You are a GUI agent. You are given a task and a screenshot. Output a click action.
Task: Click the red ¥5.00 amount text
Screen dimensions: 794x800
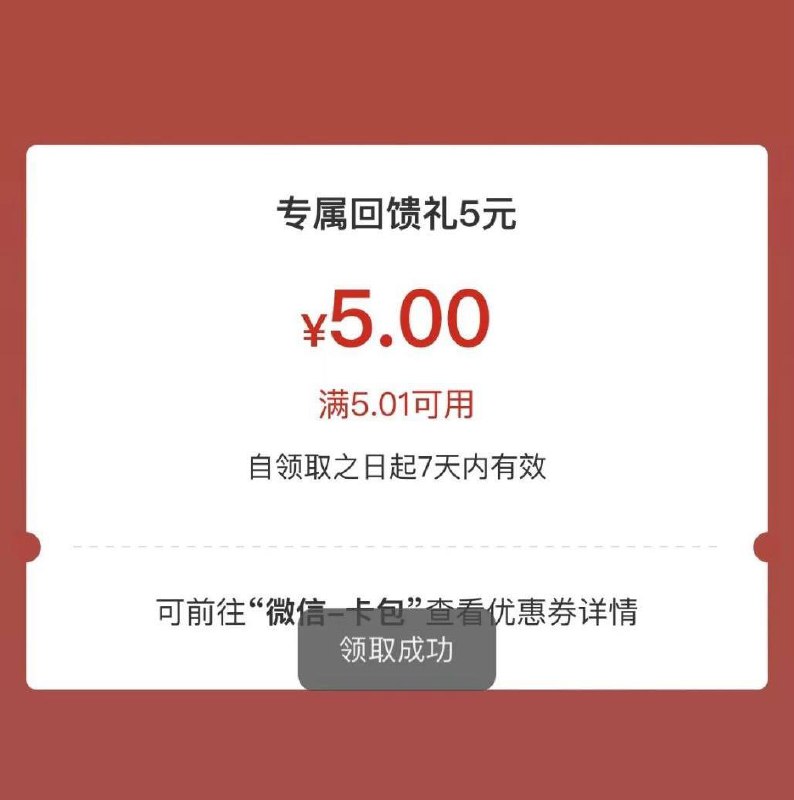[397, 320]
